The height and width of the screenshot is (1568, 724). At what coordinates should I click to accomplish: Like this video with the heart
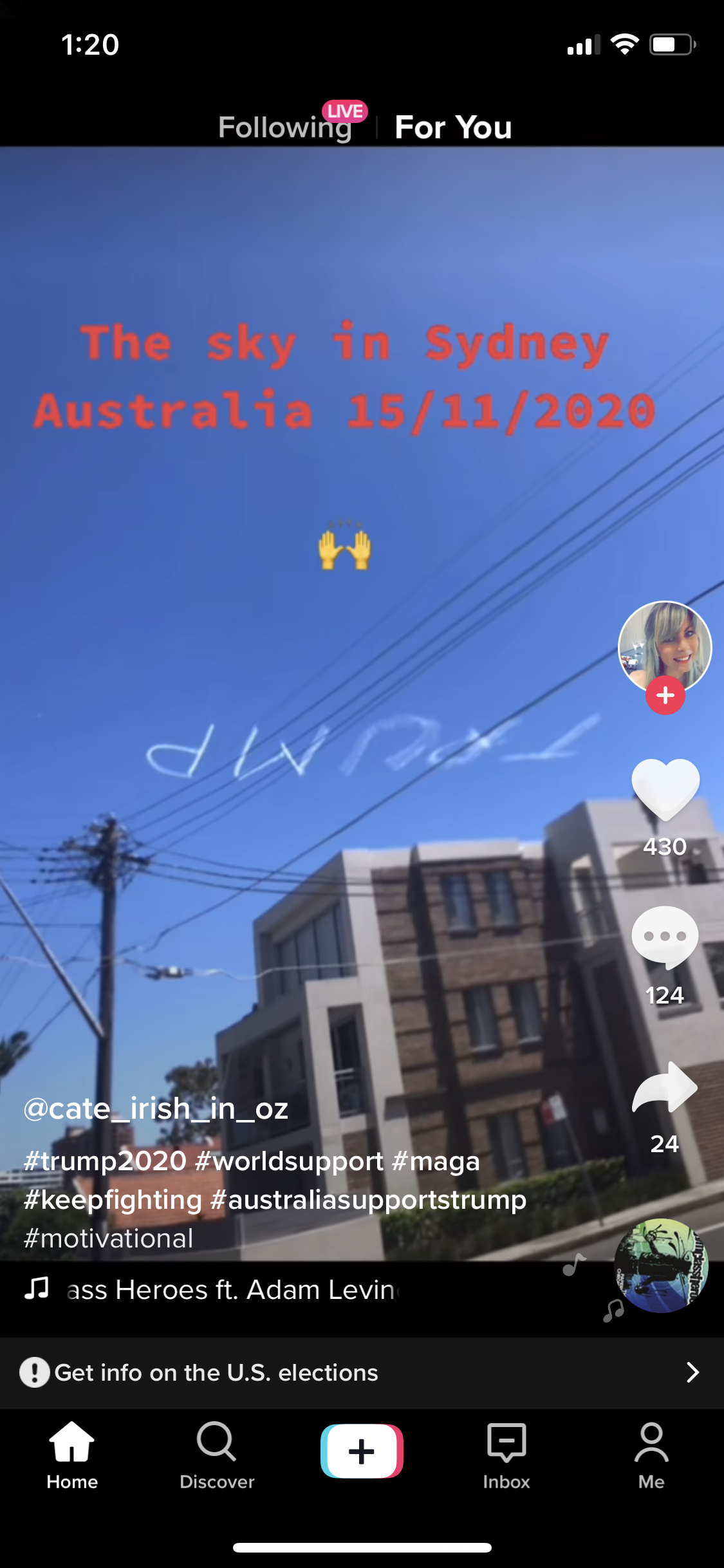coord(665,790)
